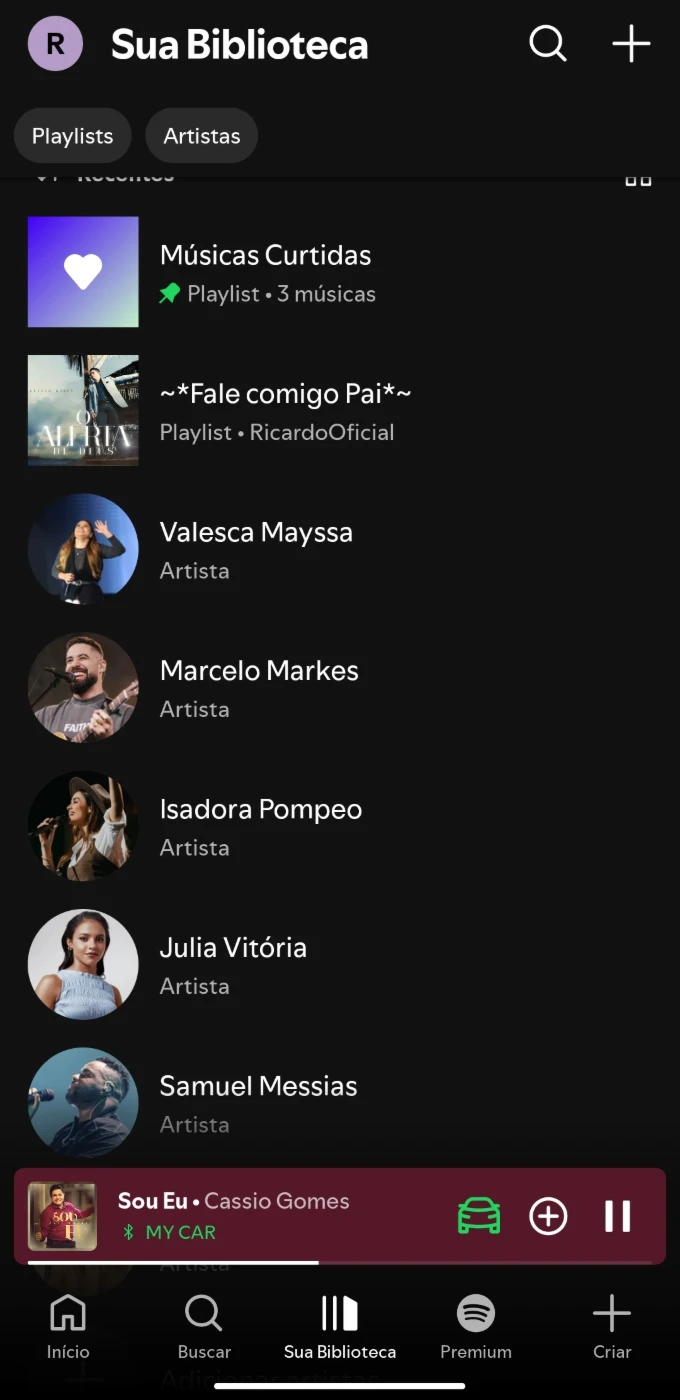Filter library by Artistas
Screen dimensions: 680x1400
click(x=202, y=136)
